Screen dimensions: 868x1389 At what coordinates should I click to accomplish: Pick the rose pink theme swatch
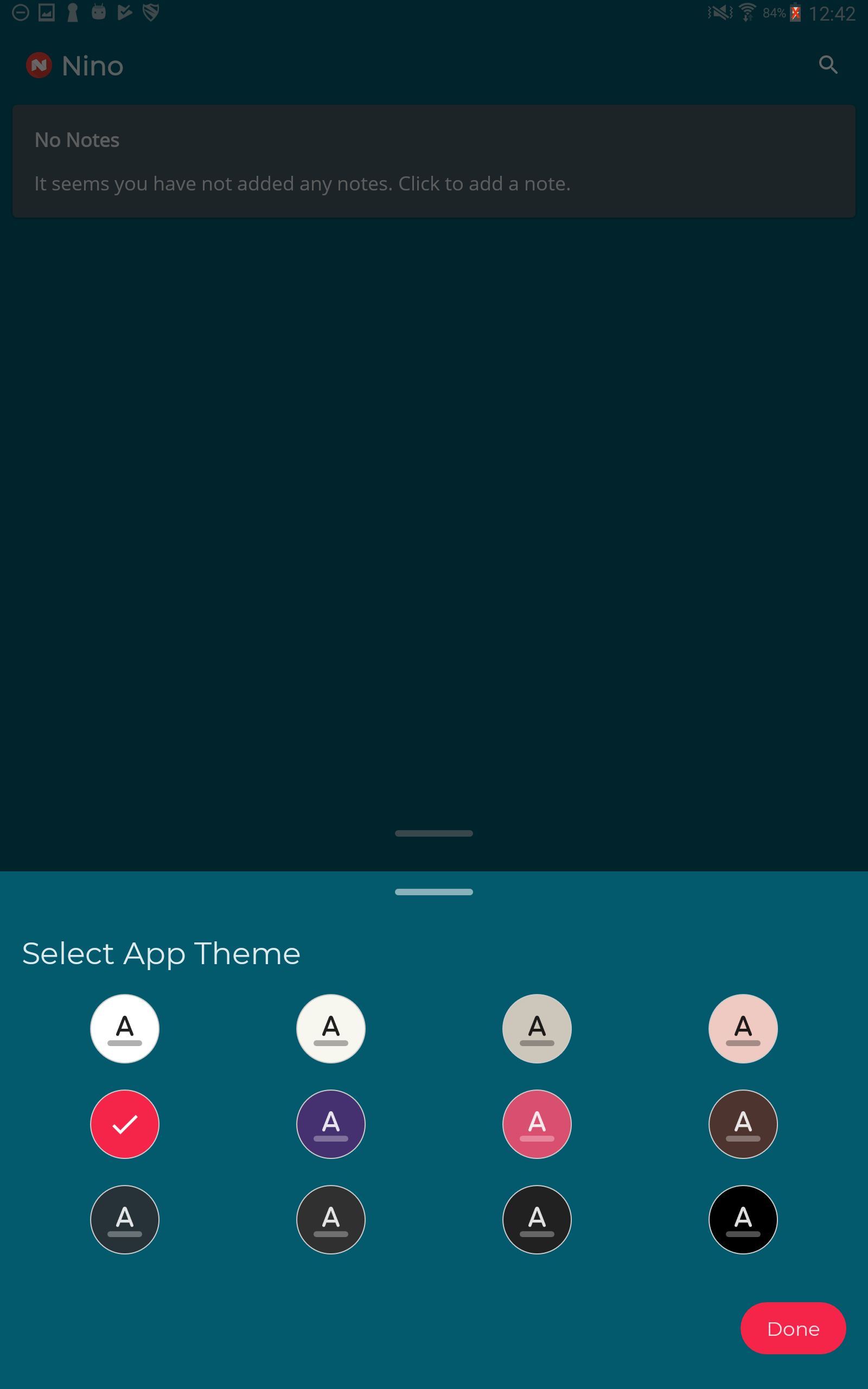pos(537,1124)
